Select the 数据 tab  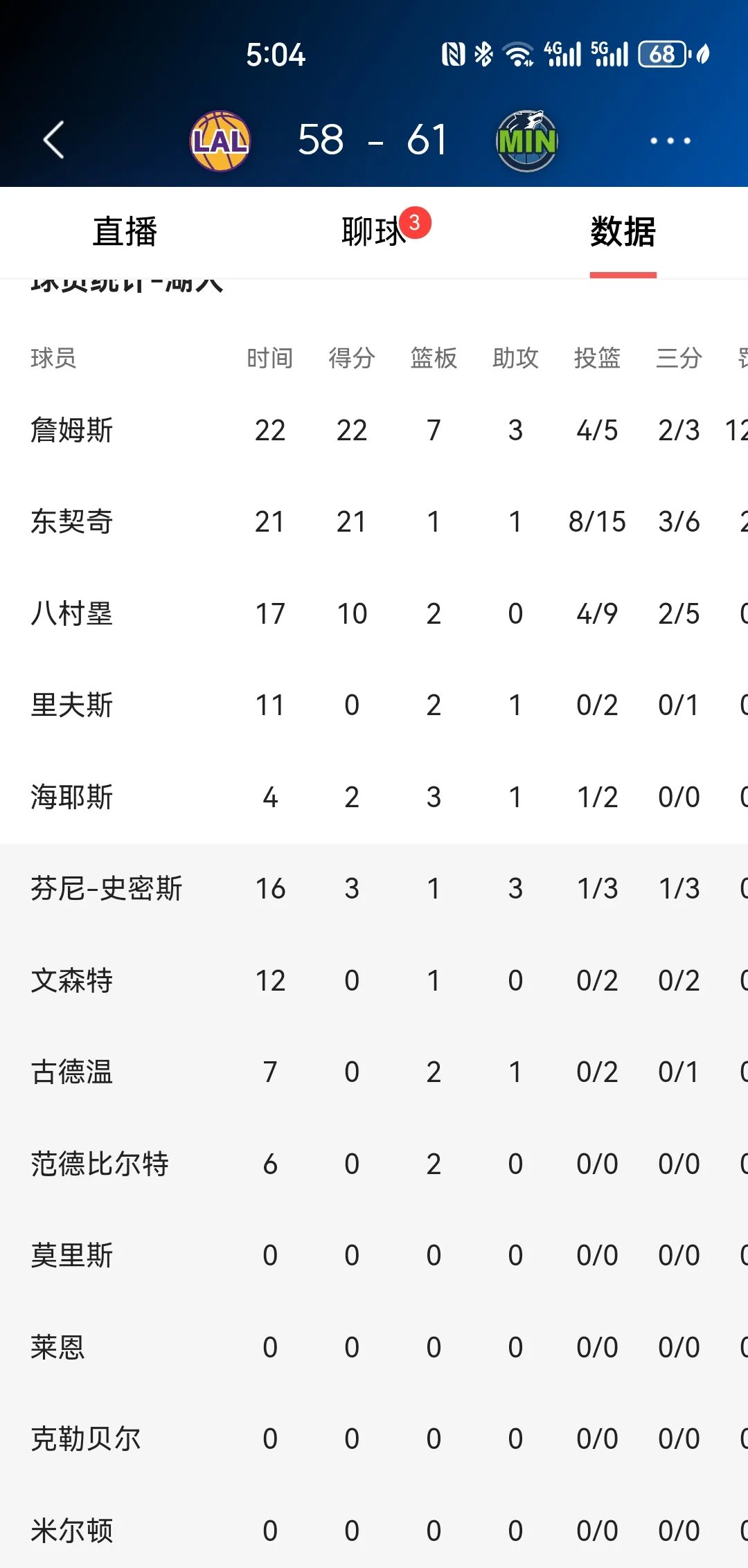[x=623, y=231]
